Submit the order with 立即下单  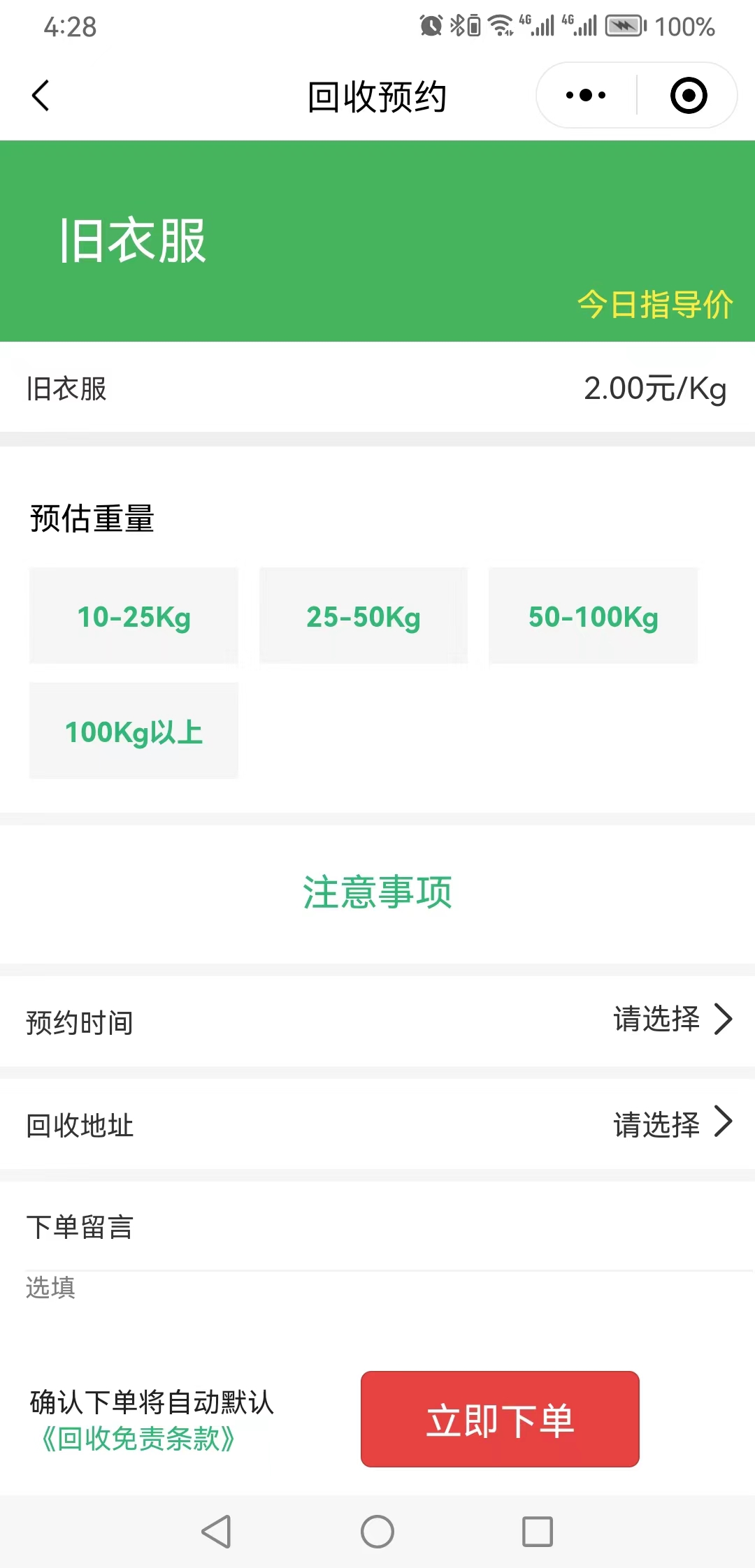[499, 1419]
